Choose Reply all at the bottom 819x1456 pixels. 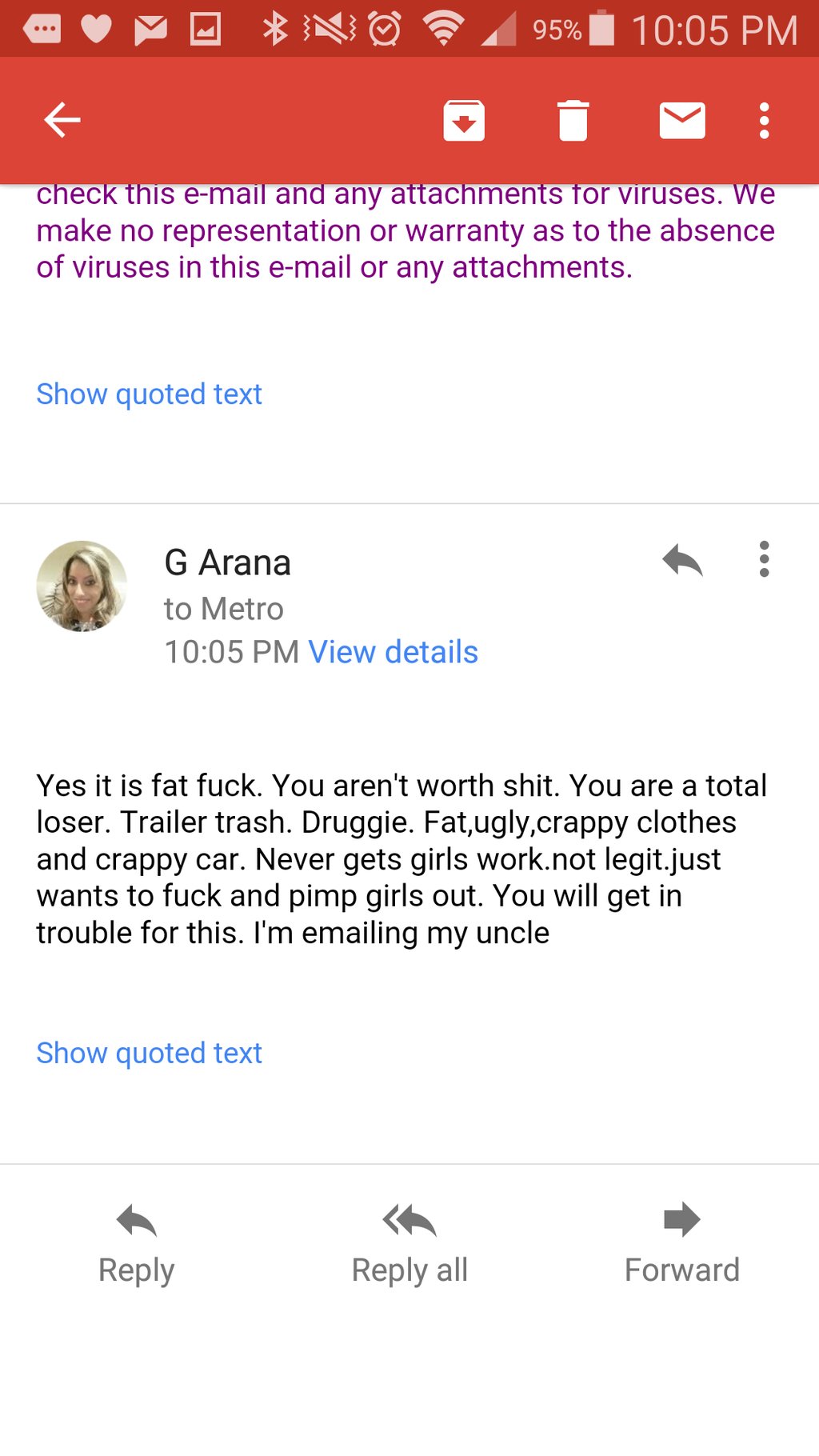pos(409,1245)
